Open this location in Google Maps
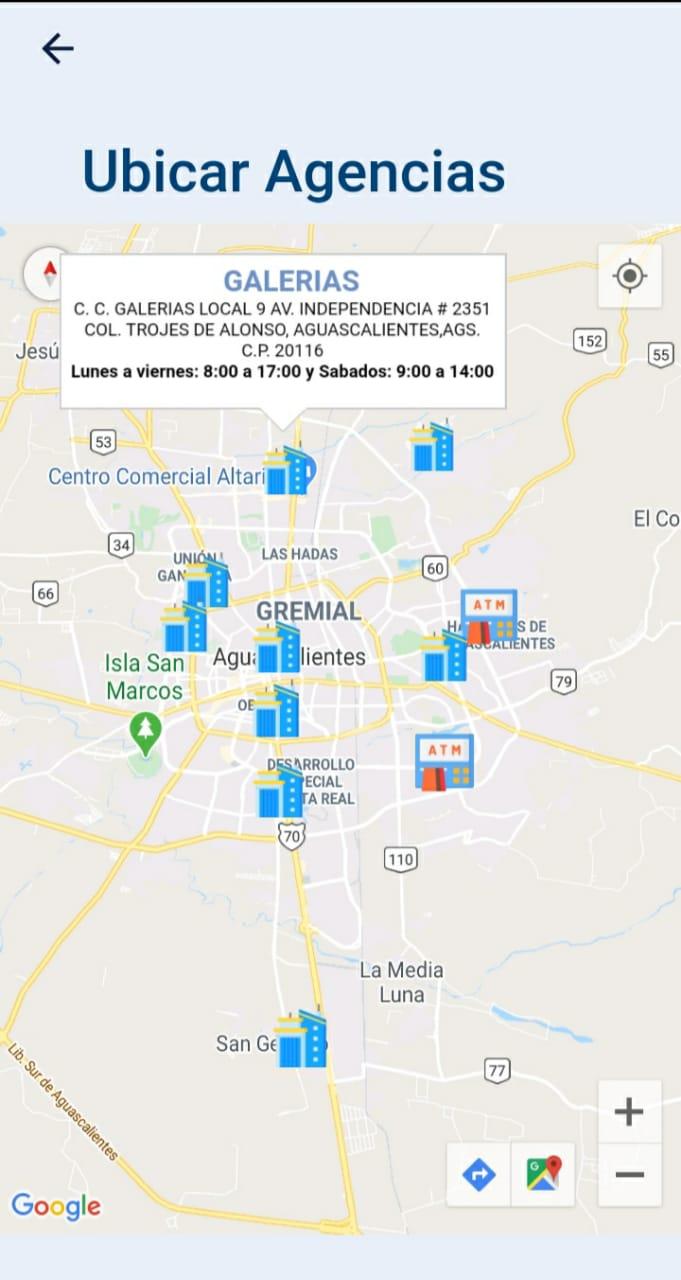Screen dimensions: 681x1280 pos(543,1174)
